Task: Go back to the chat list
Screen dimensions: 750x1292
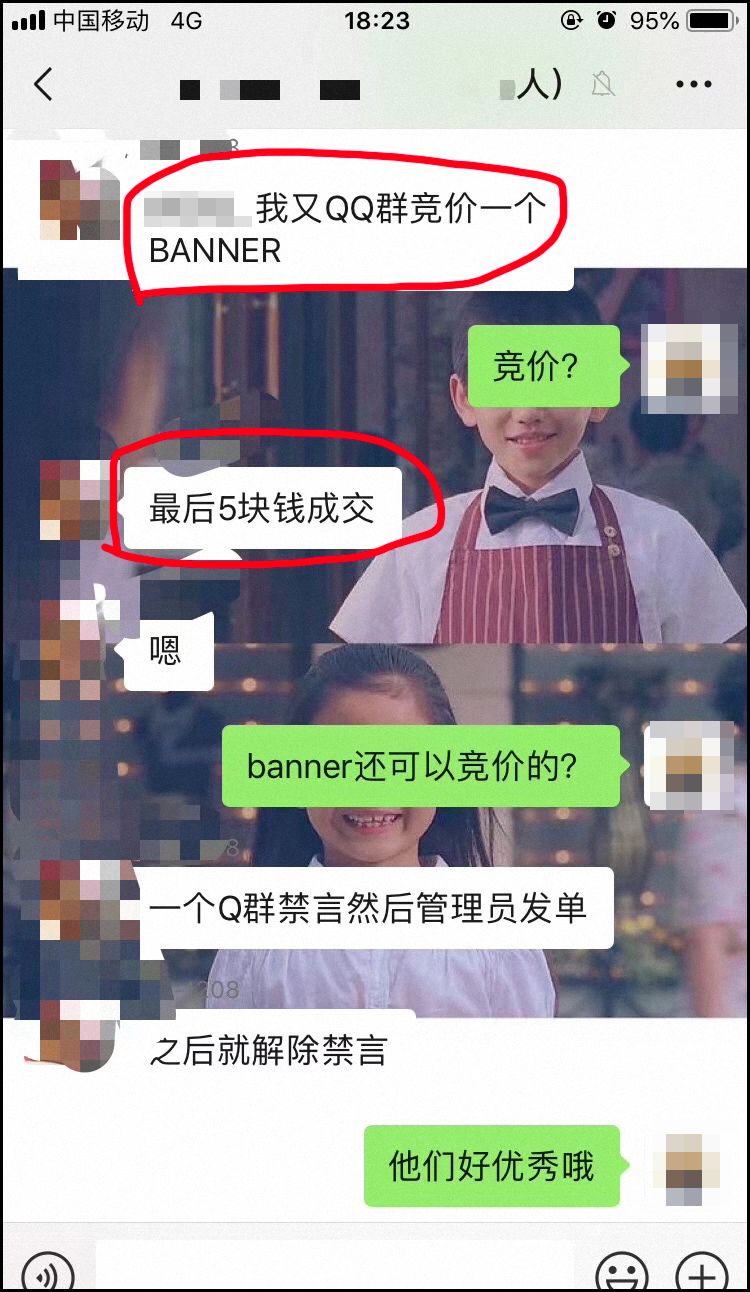Action: (x=43, y=85)
